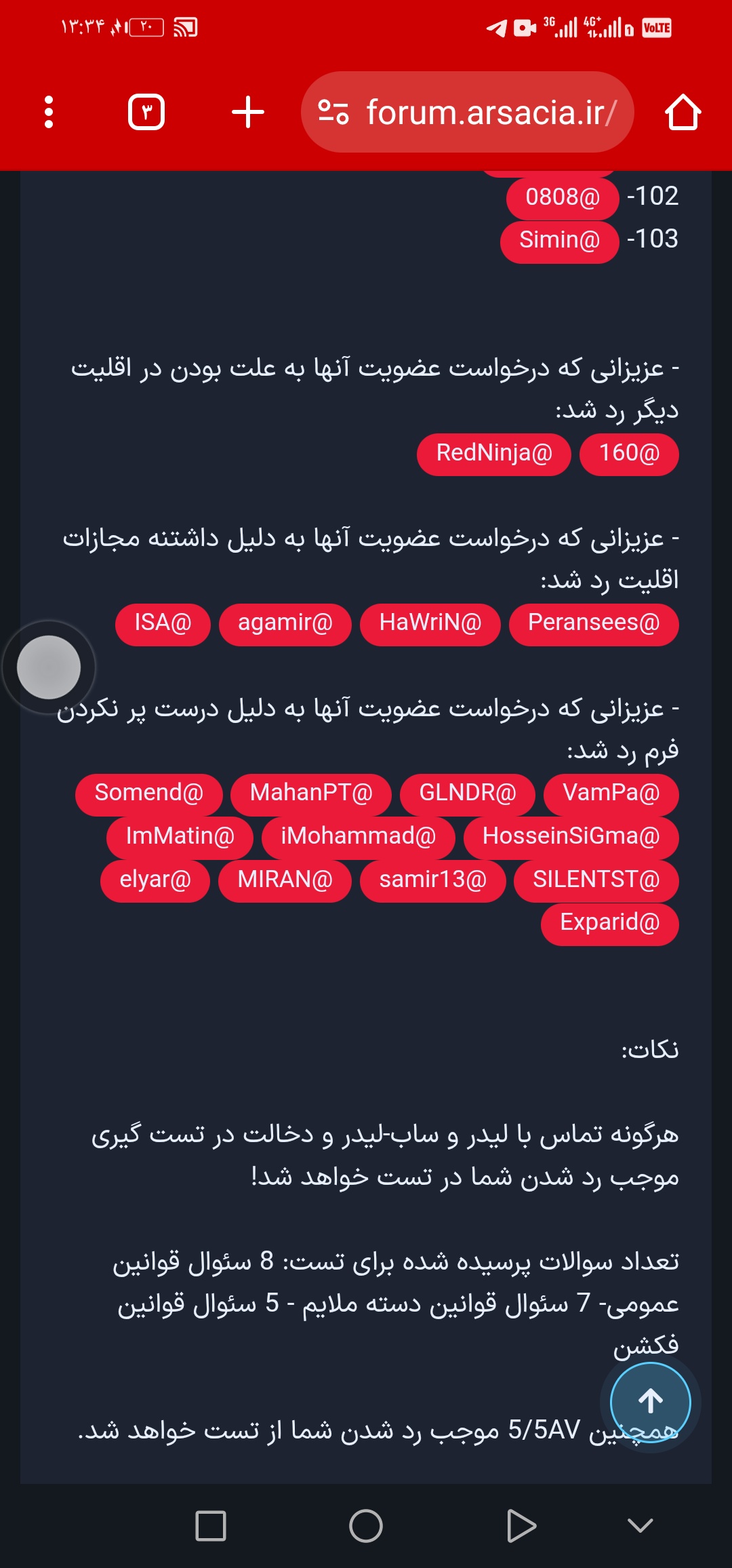Open the RedNinja user mention
This screenshot has width=732, height=1568.
point(494,453)
